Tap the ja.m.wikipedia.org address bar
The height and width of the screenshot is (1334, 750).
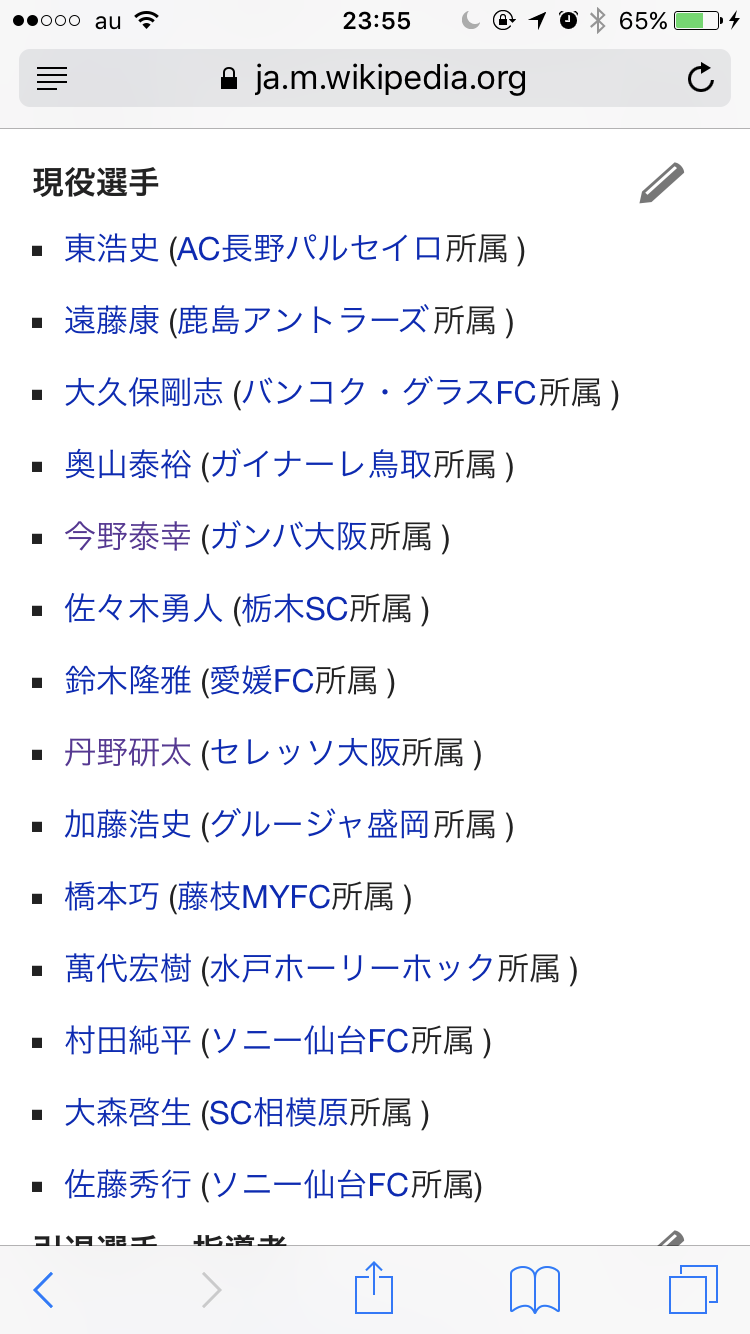coord(375,78)
